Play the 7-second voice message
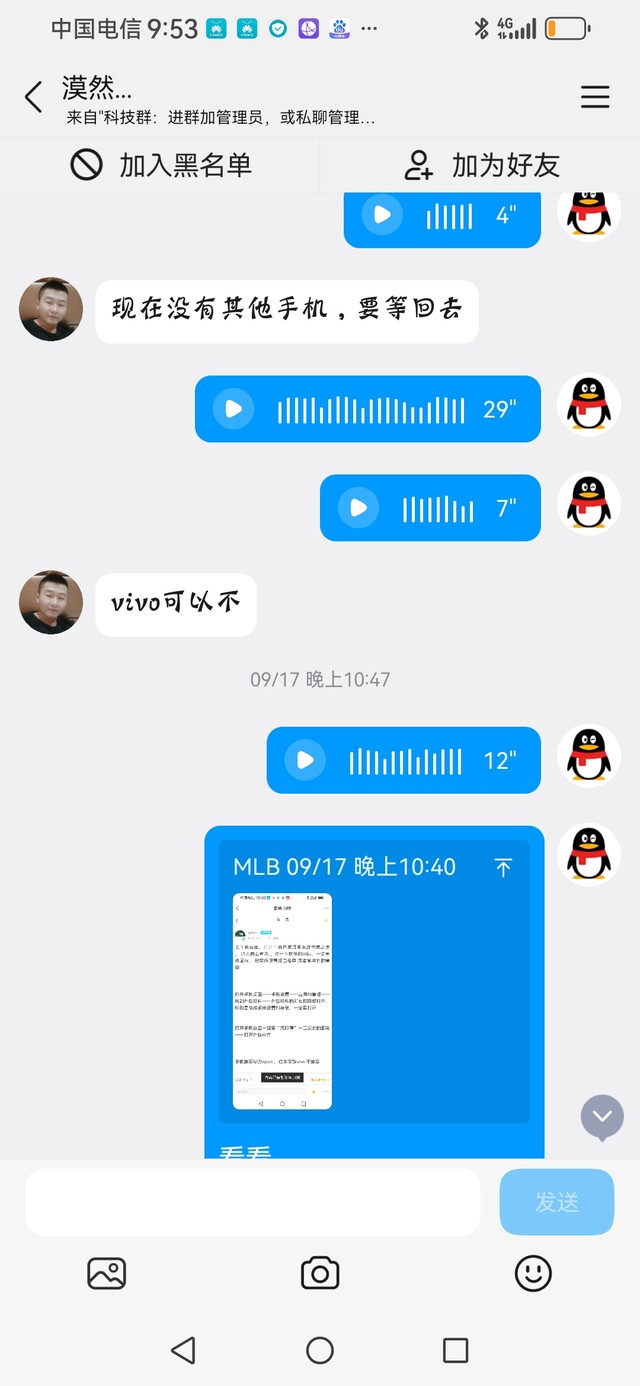 click(x=358, y=508)
